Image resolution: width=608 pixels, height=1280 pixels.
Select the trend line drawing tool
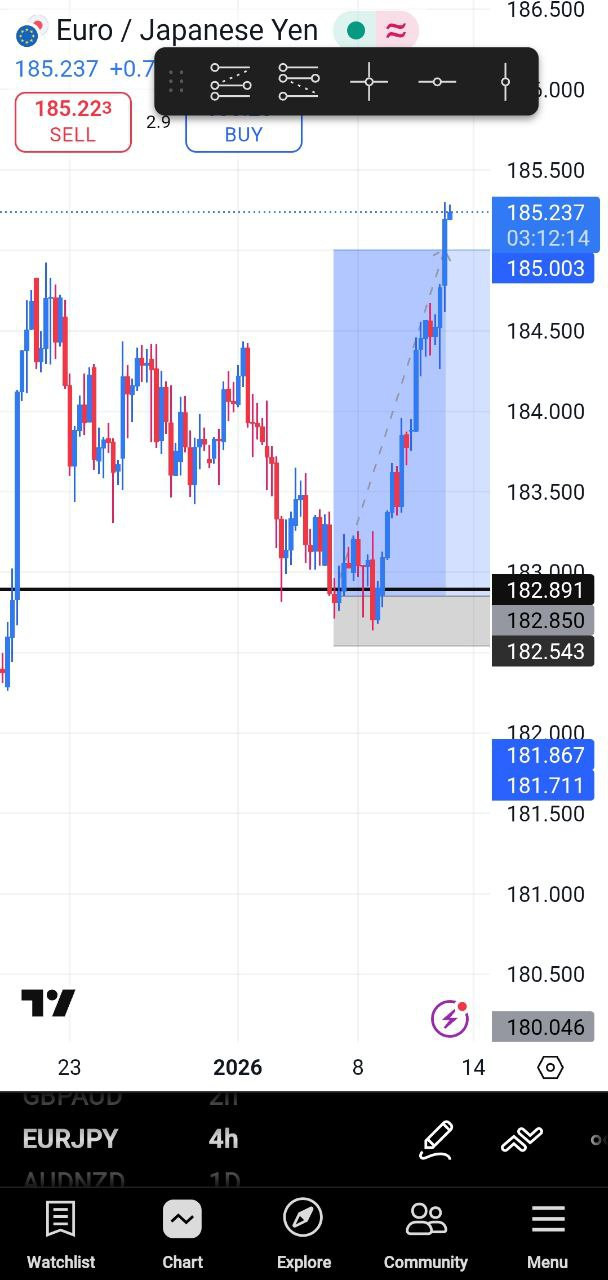[x=231, y=81]
